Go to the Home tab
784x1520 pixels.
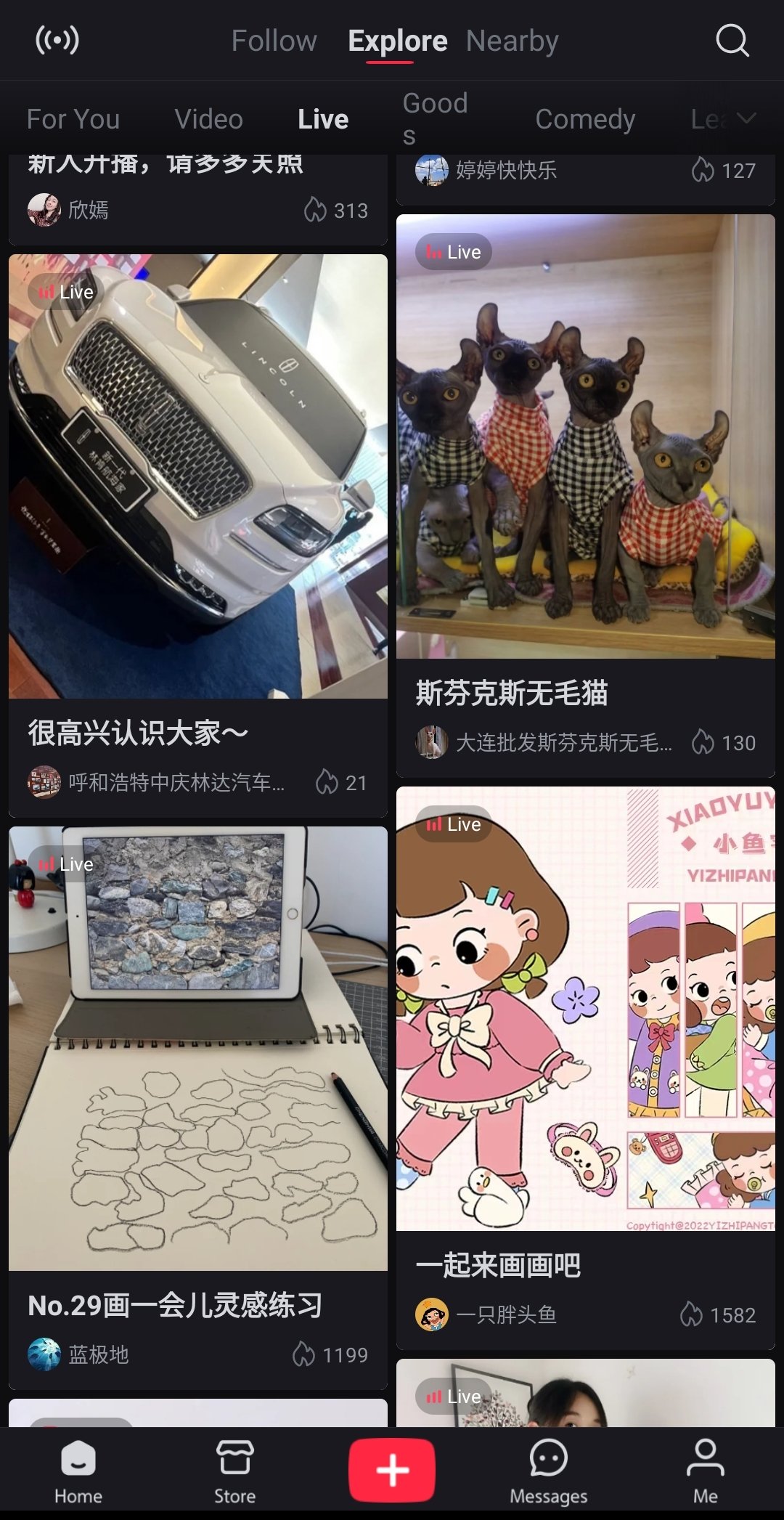point(78,1472)
